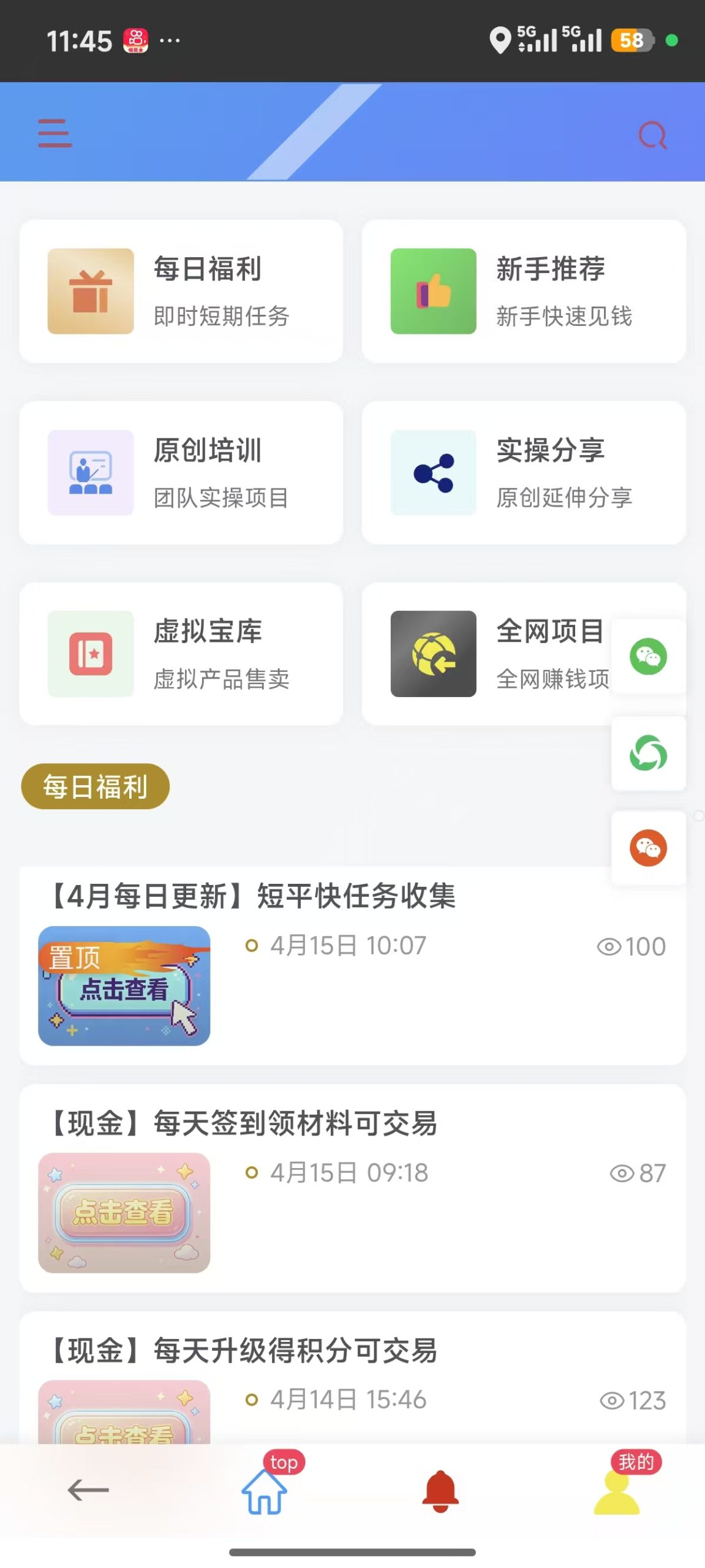Image resolution: width=705 pixels, height=1568 pixels.
Task: Tap the orange WeChat floating button
Action: tap(648, 848)
